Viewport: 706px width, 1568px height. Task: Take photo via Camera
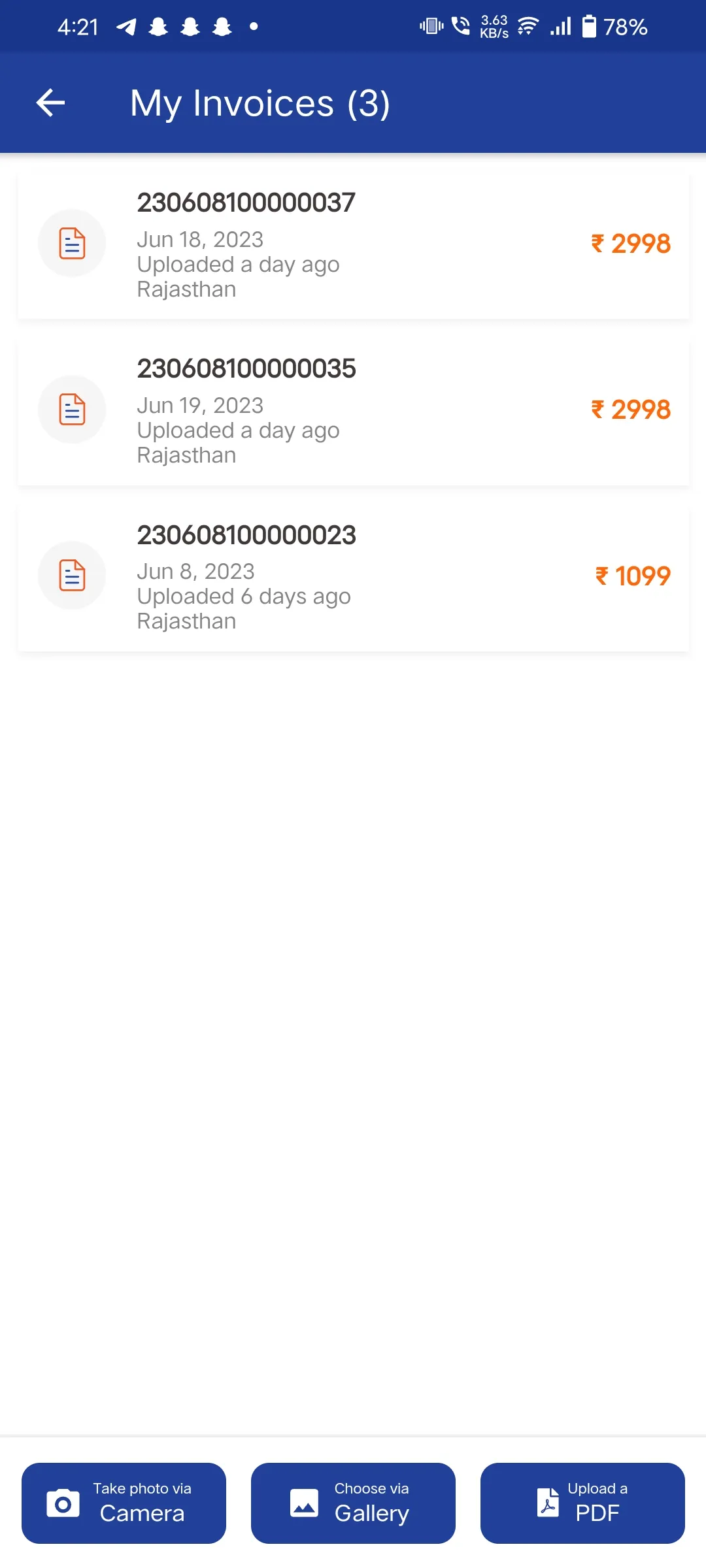[x=124, y=1503]
